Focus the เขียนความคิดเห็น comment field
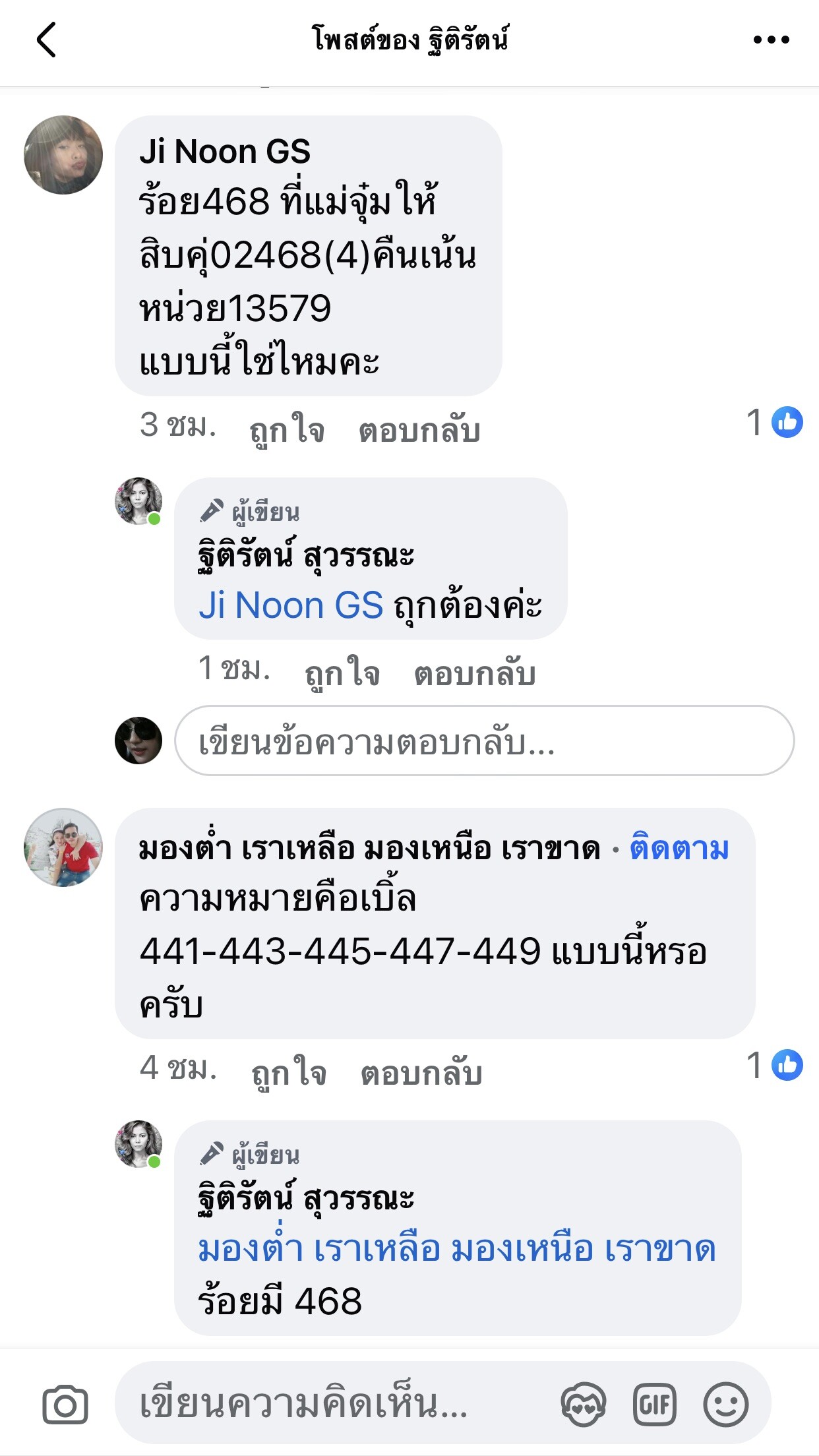The image size is (819, 1456). pyautogui.click(x=330, y=1405)
